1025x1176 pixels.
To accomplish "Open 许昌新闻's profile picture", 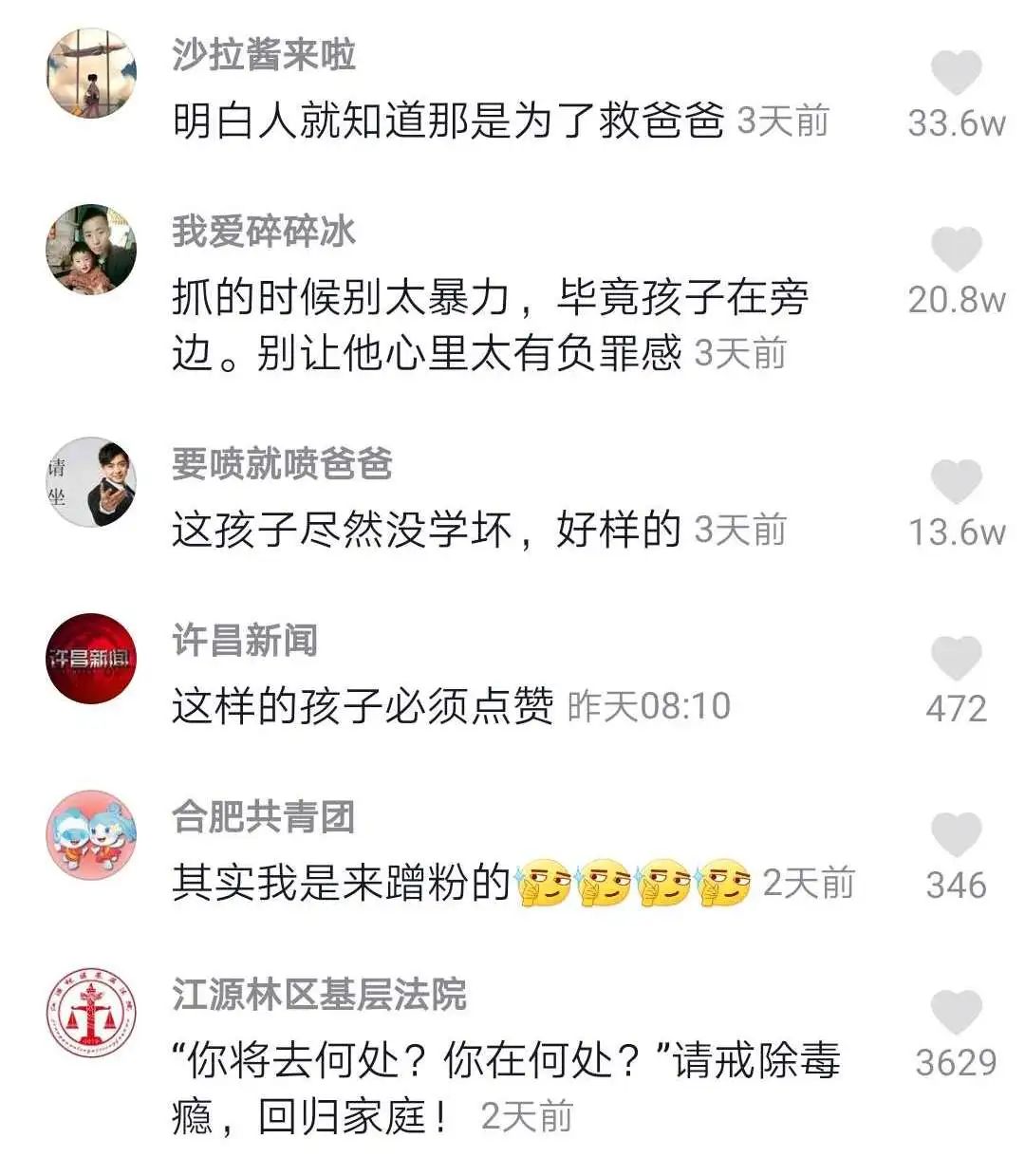I will click(x=91, y=659).
